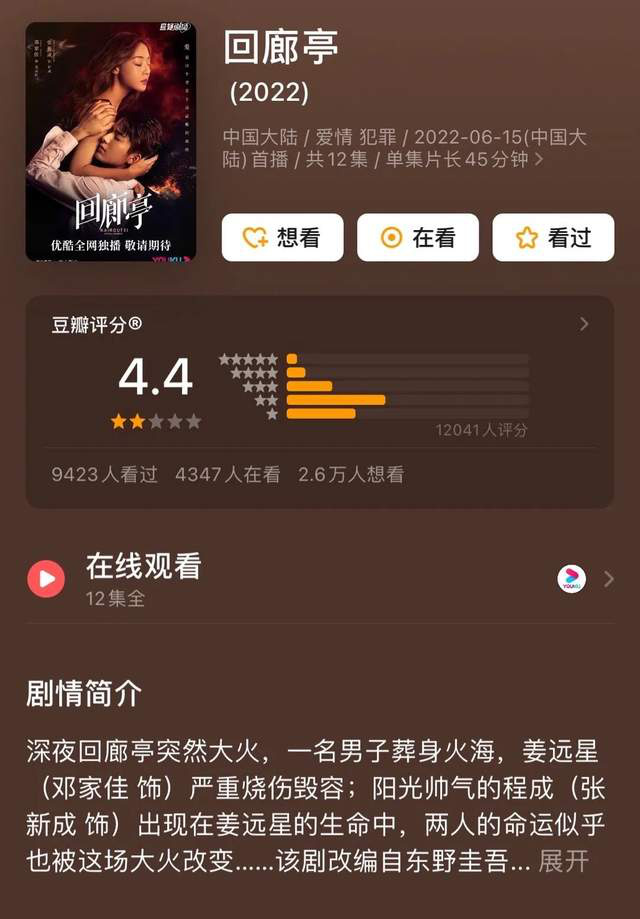Mark 回廊亭 as 想看
Viewport: 640px width, 919px height.
[x=282, y=237]
